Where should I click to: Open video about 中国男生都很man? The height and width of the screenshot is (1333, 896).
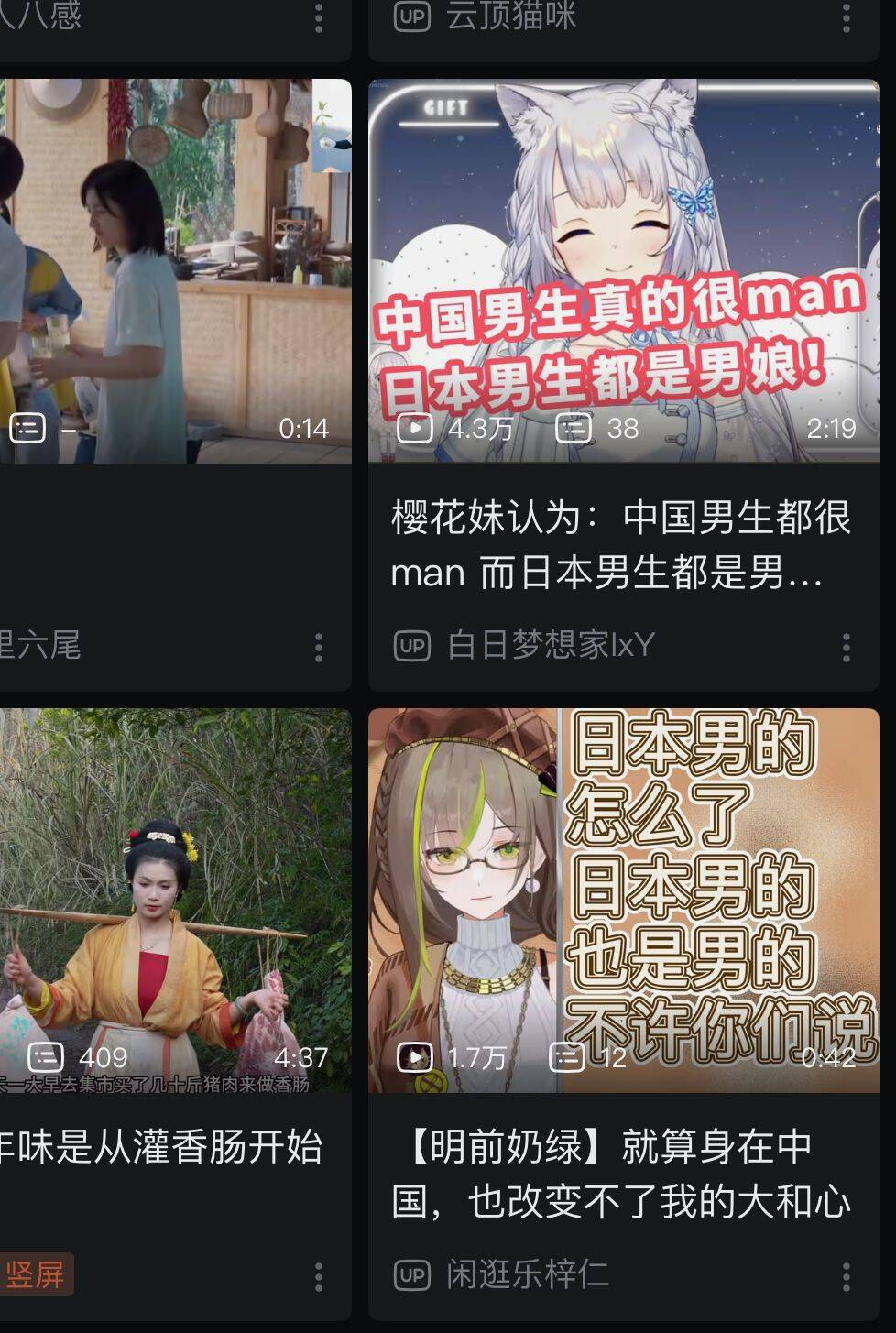pos(623,271)
